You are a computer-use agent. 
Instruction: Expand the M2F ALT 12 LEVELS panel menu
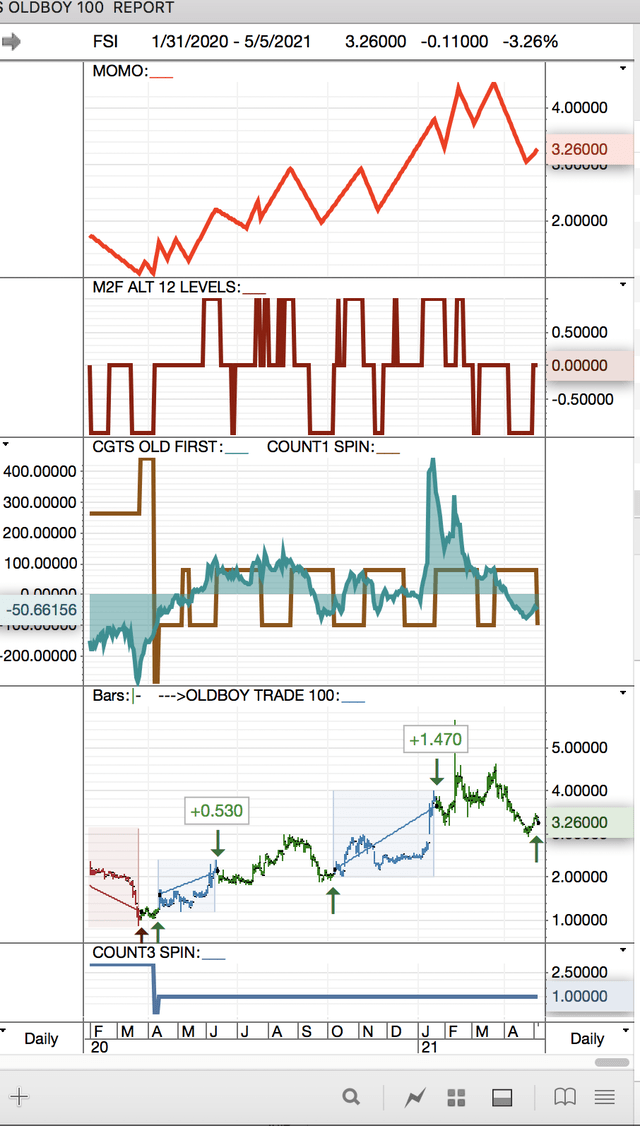[623, 285]
